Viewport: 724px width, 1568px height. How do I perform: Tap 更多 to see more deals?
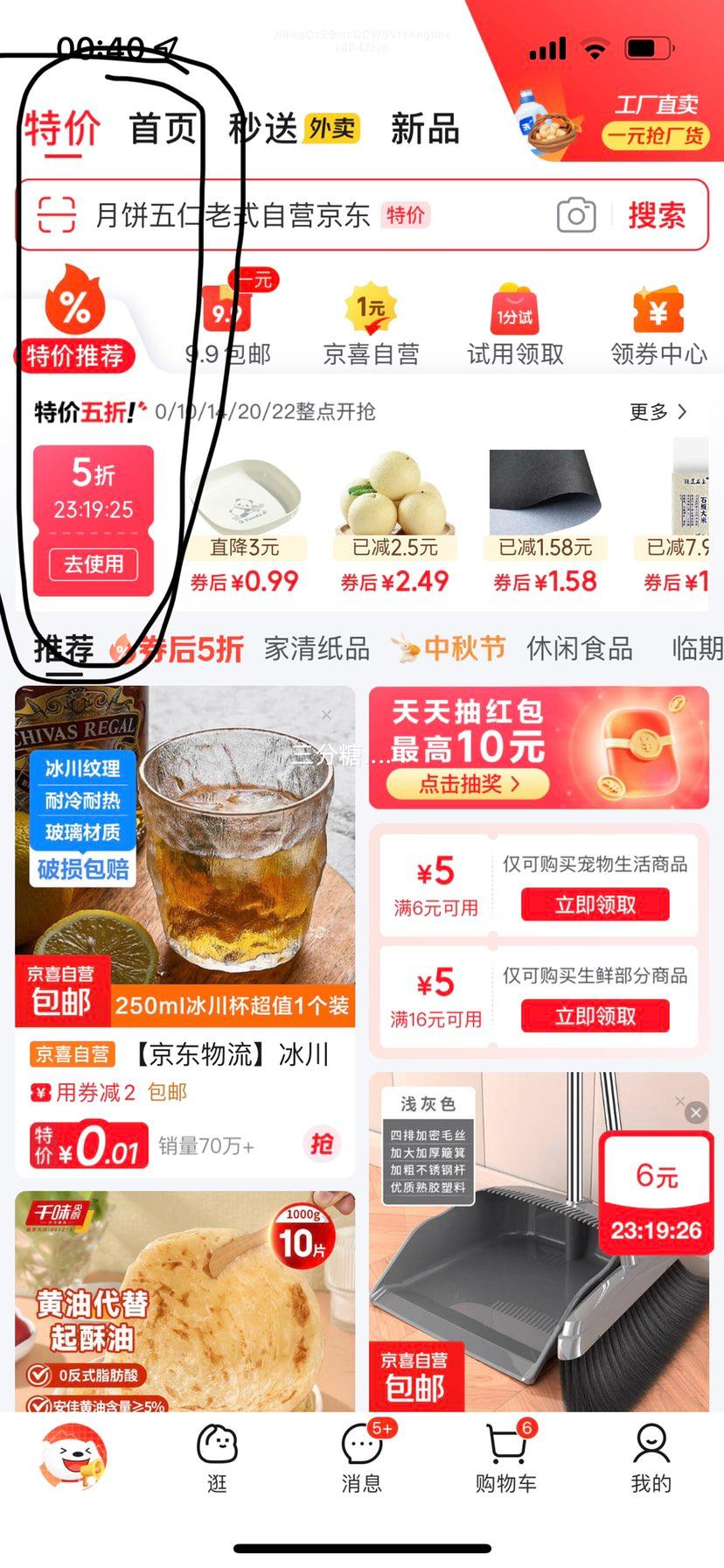click(x=658, y=411)
